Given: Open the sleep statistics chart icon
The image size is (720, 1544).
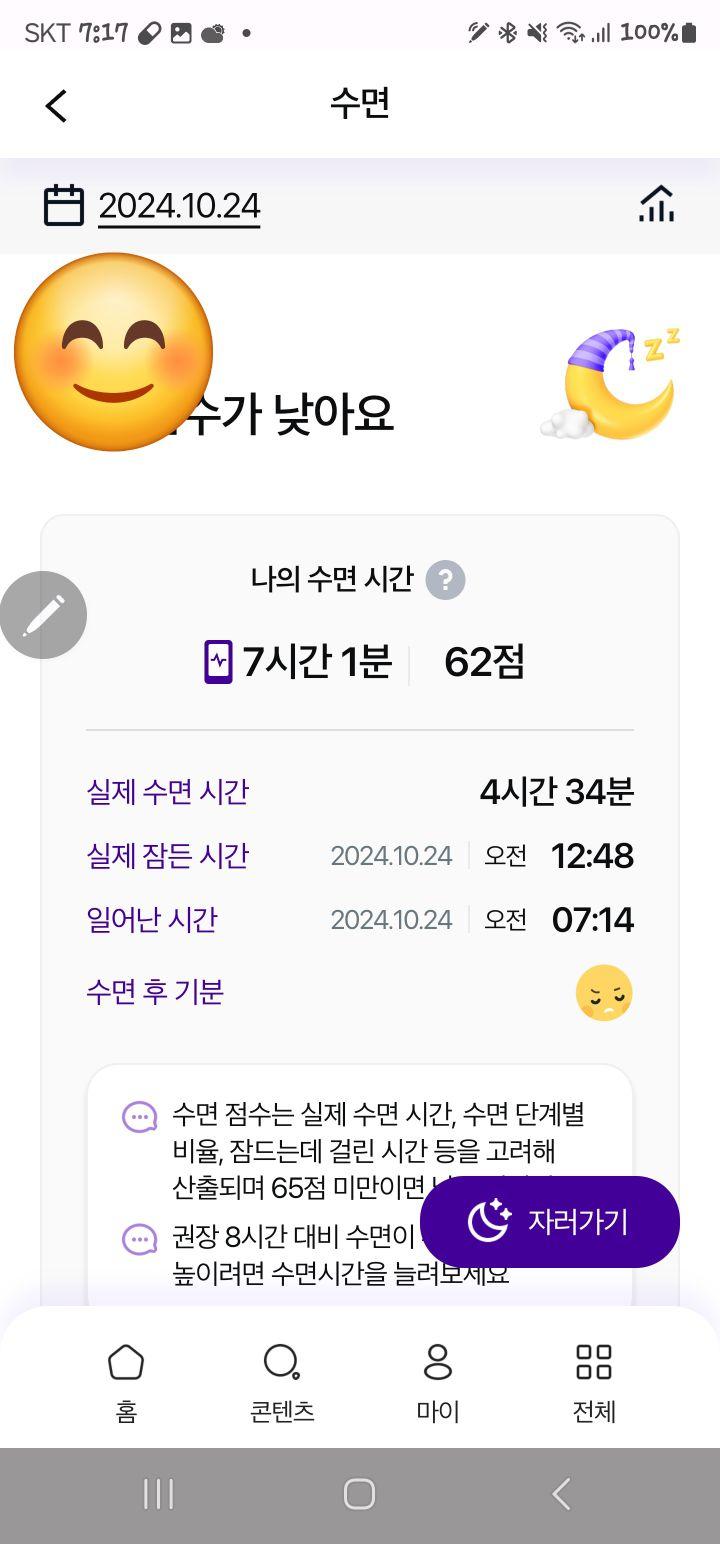Looking at the screenshot, I should 656,204.
